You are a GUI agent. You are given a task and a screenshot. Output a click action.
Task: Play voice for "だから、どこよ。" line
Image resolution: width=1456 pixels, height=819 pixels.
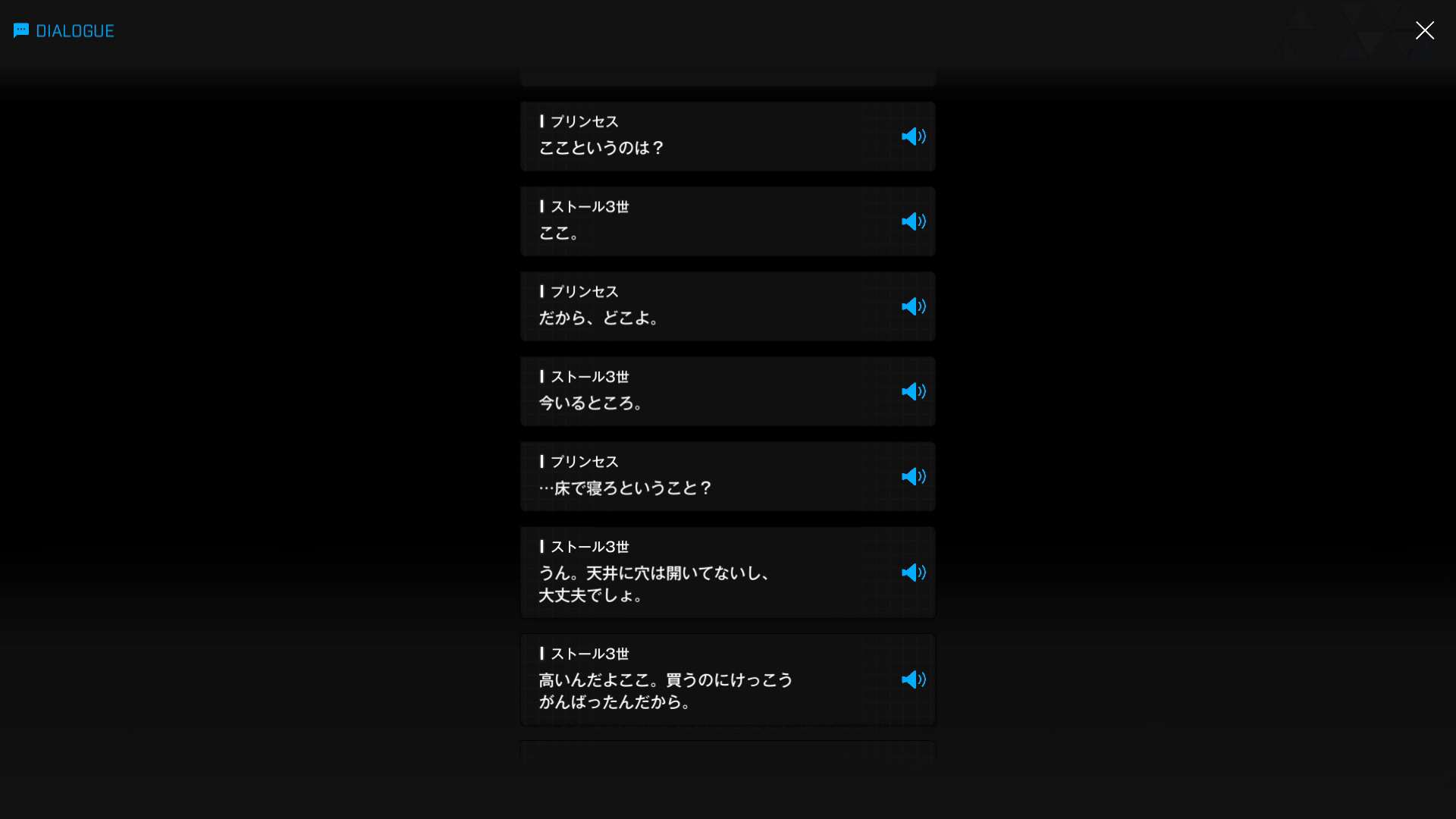(x=913, y=306)
